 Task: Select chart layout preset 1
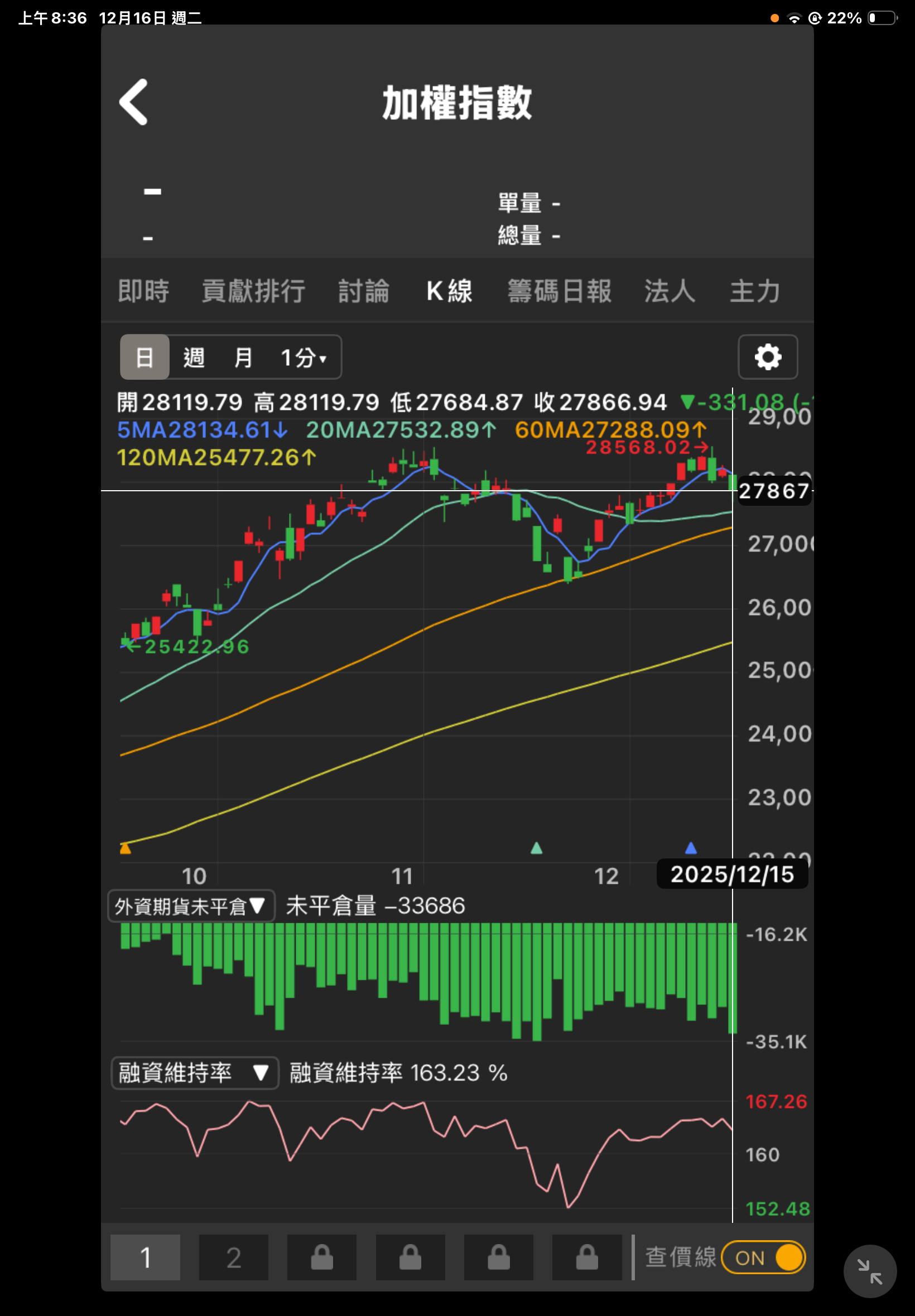145,1257
